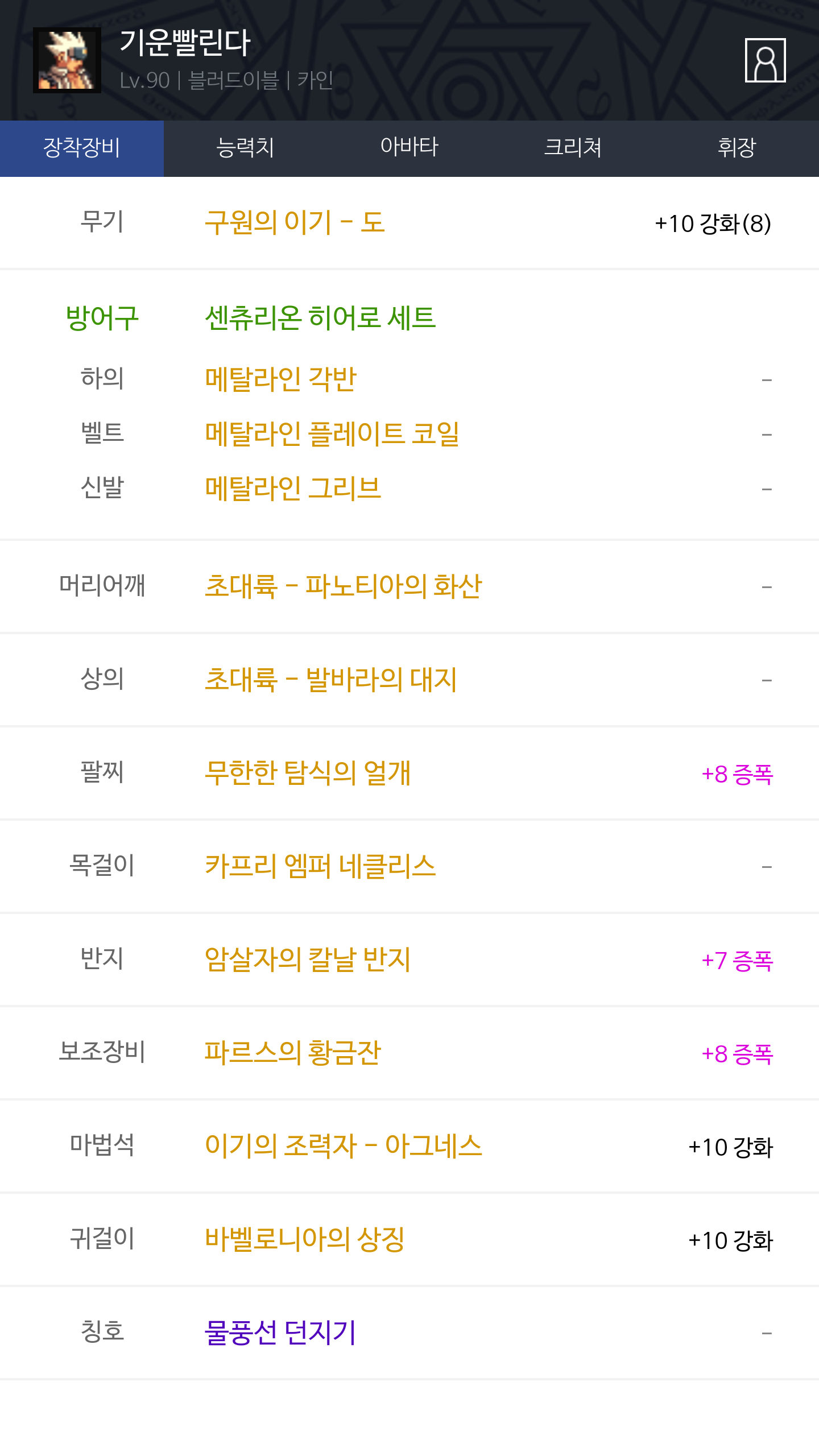Switch to the 능력치 tab

246,148
